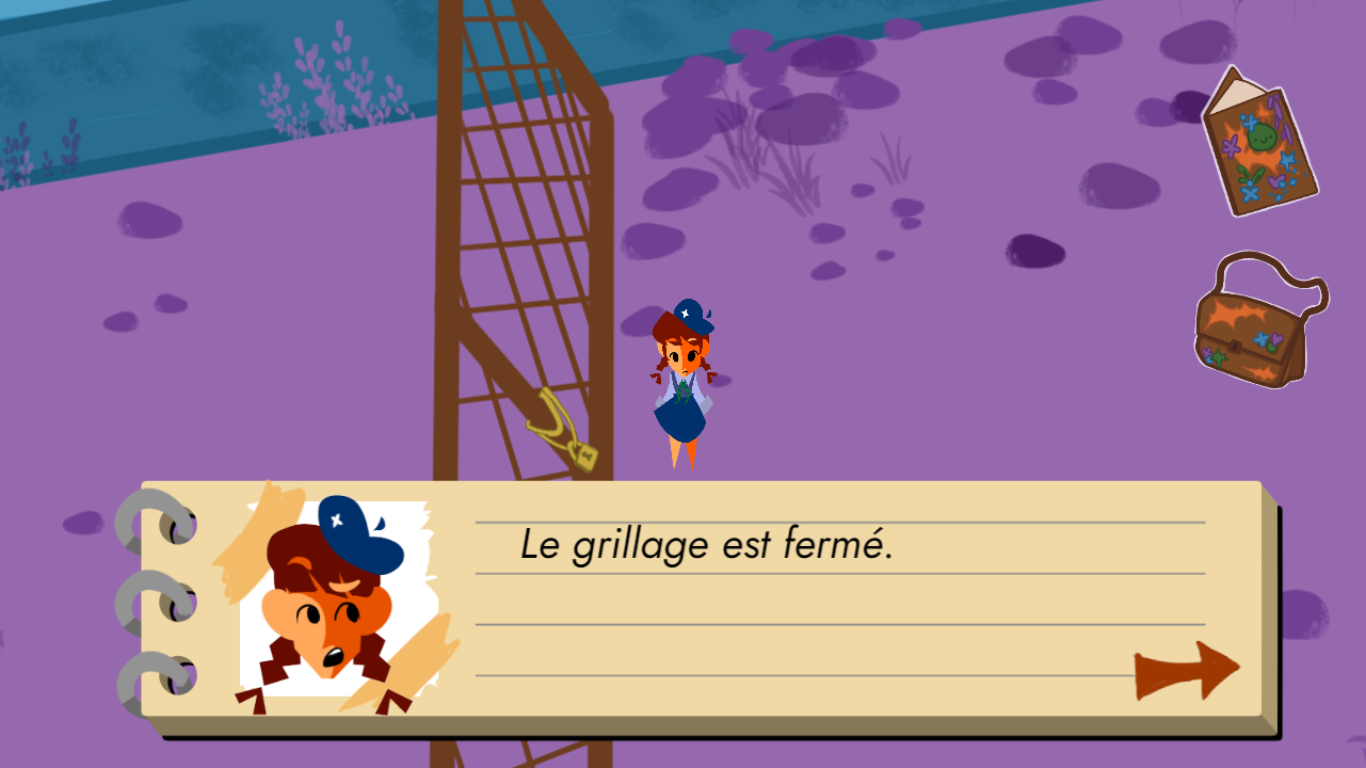Screen dimensions: 1366x768
Task: Advance the dialogue with the arrow
Action: 1186,671
